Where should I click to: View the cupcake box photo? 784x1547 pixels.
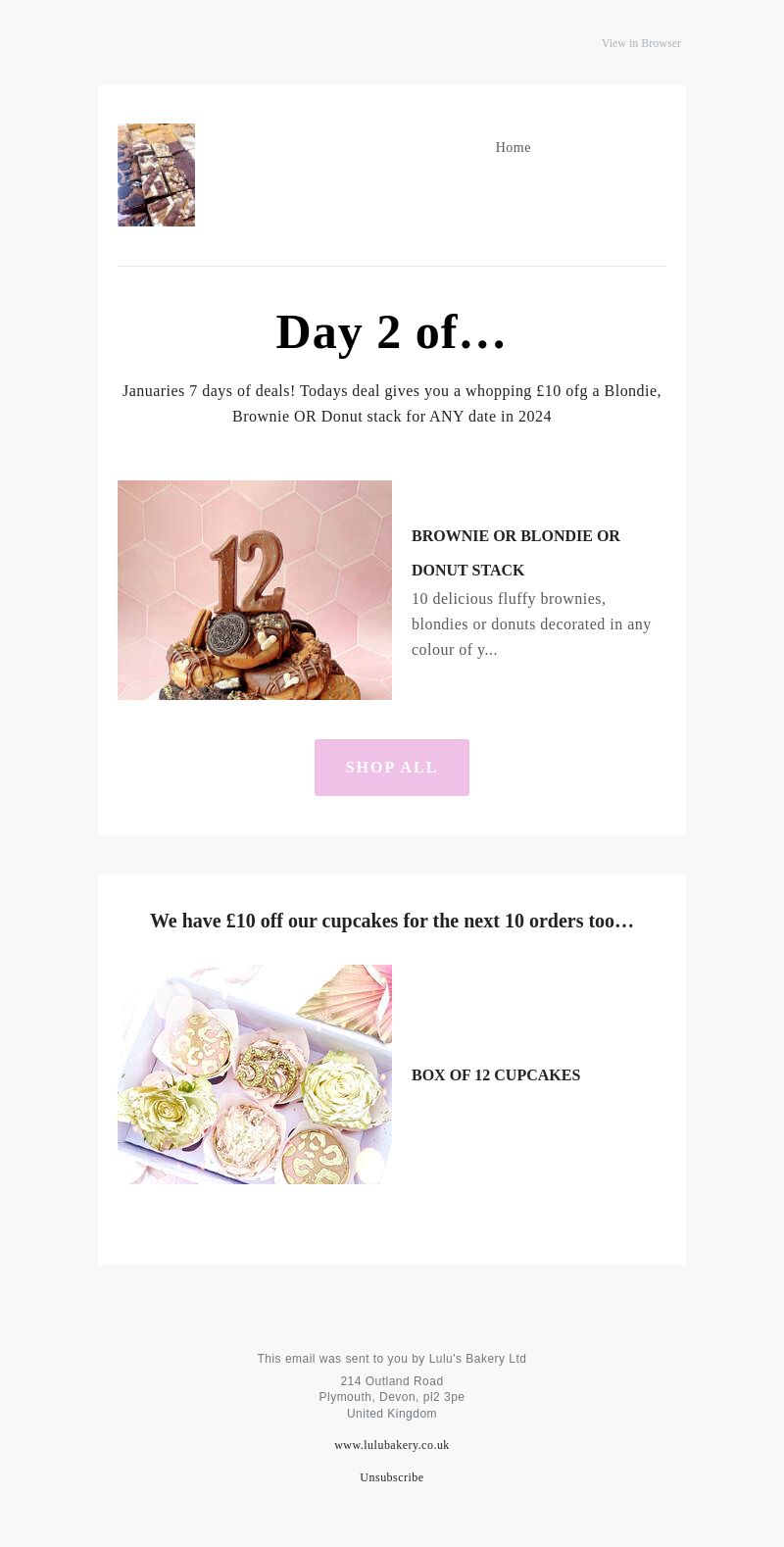tap(255, 1073)
